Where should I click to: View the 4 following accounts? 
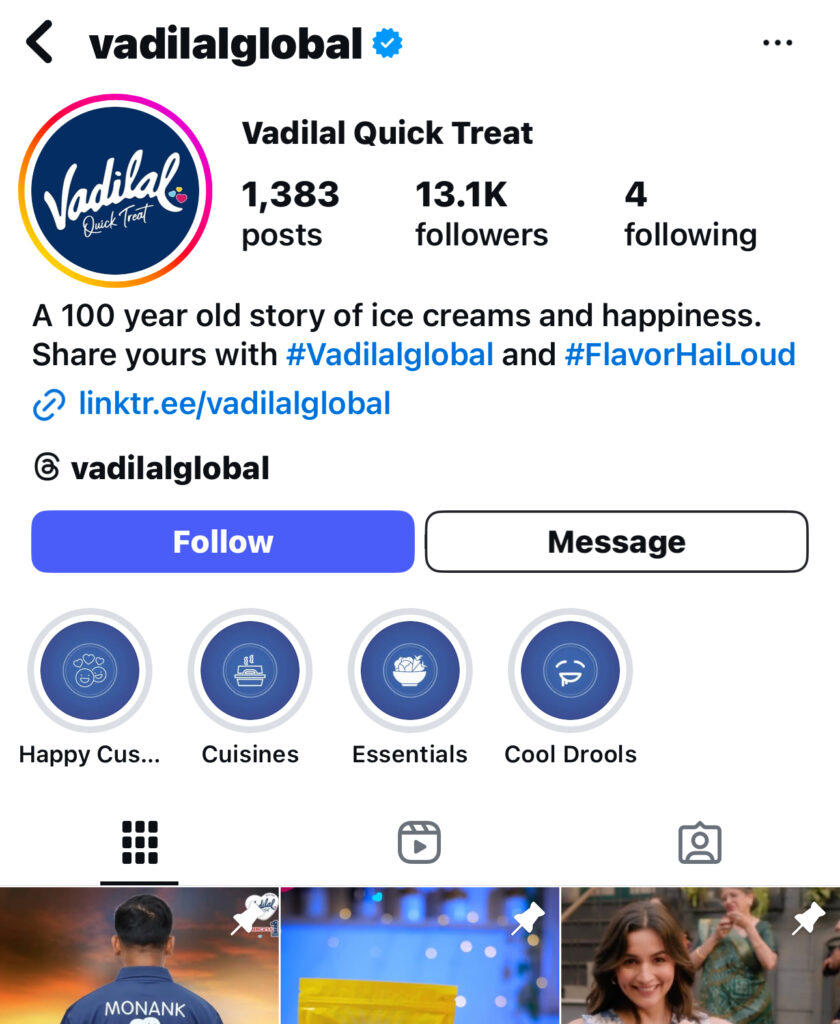(x=690, y=213)
